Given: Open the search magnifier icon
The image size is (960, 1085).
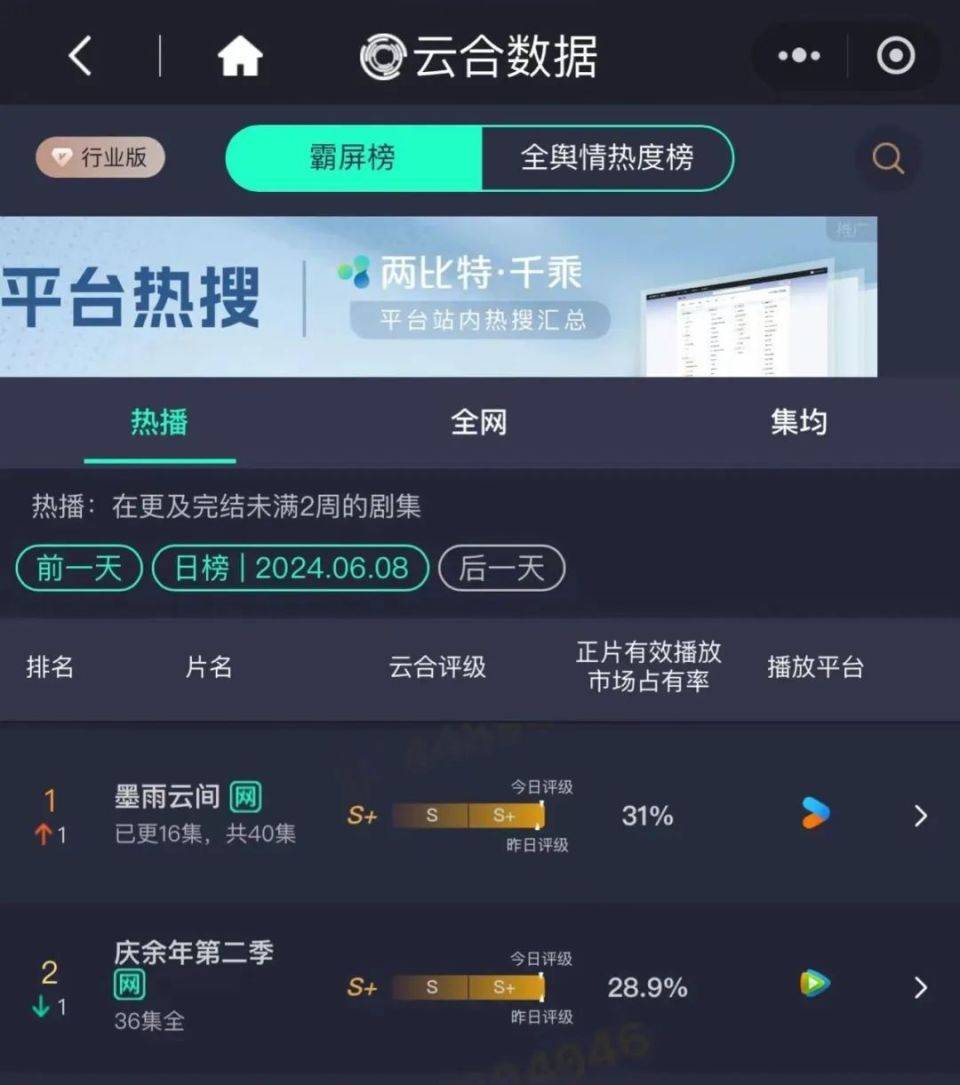Looking at the screenshot, I should (x=888, y=158).
